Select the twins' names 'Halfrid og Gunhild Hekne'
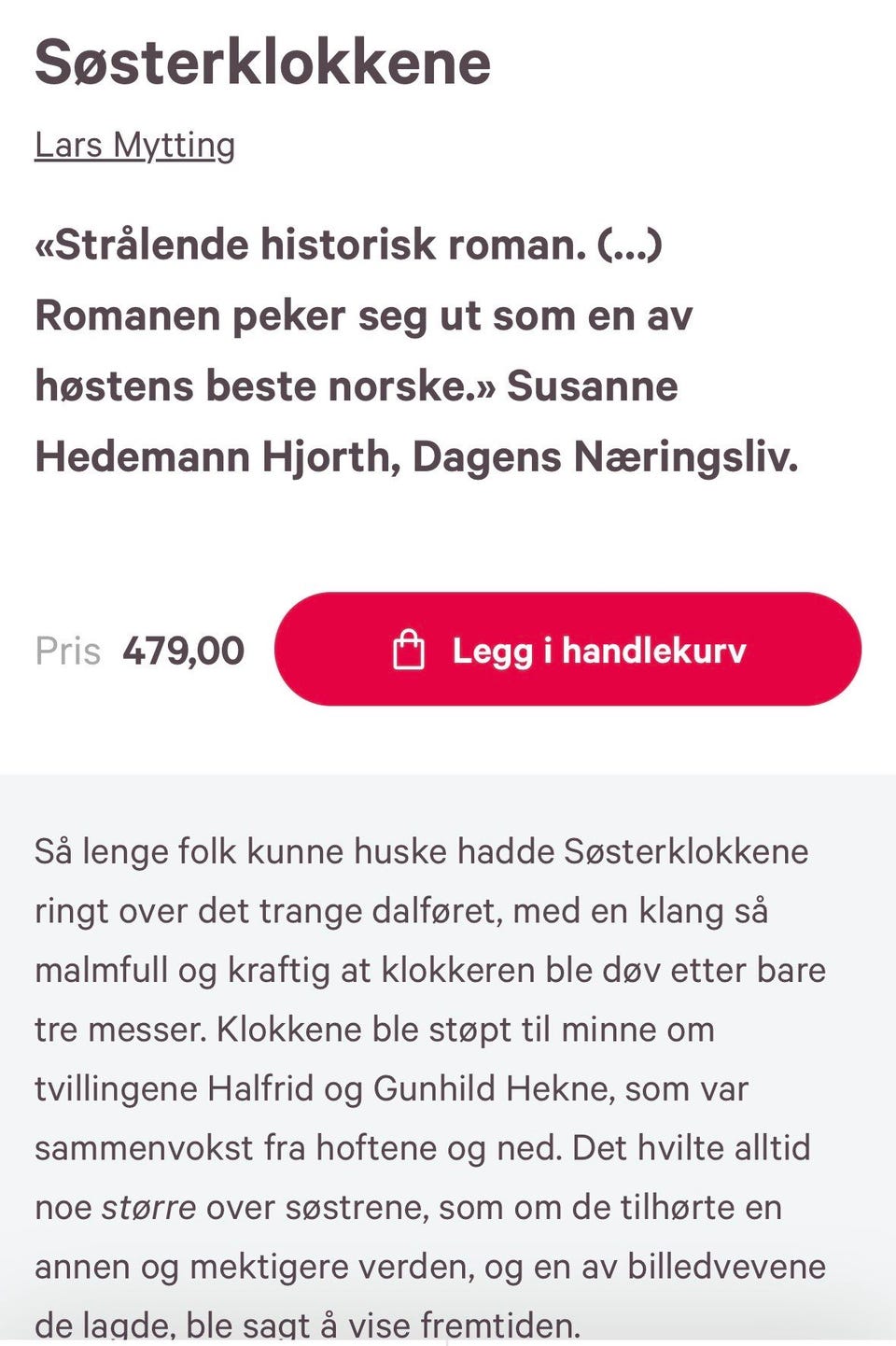Image resolution: width=896 pixels, height=1346 pixels. (x=401, y=1087)
